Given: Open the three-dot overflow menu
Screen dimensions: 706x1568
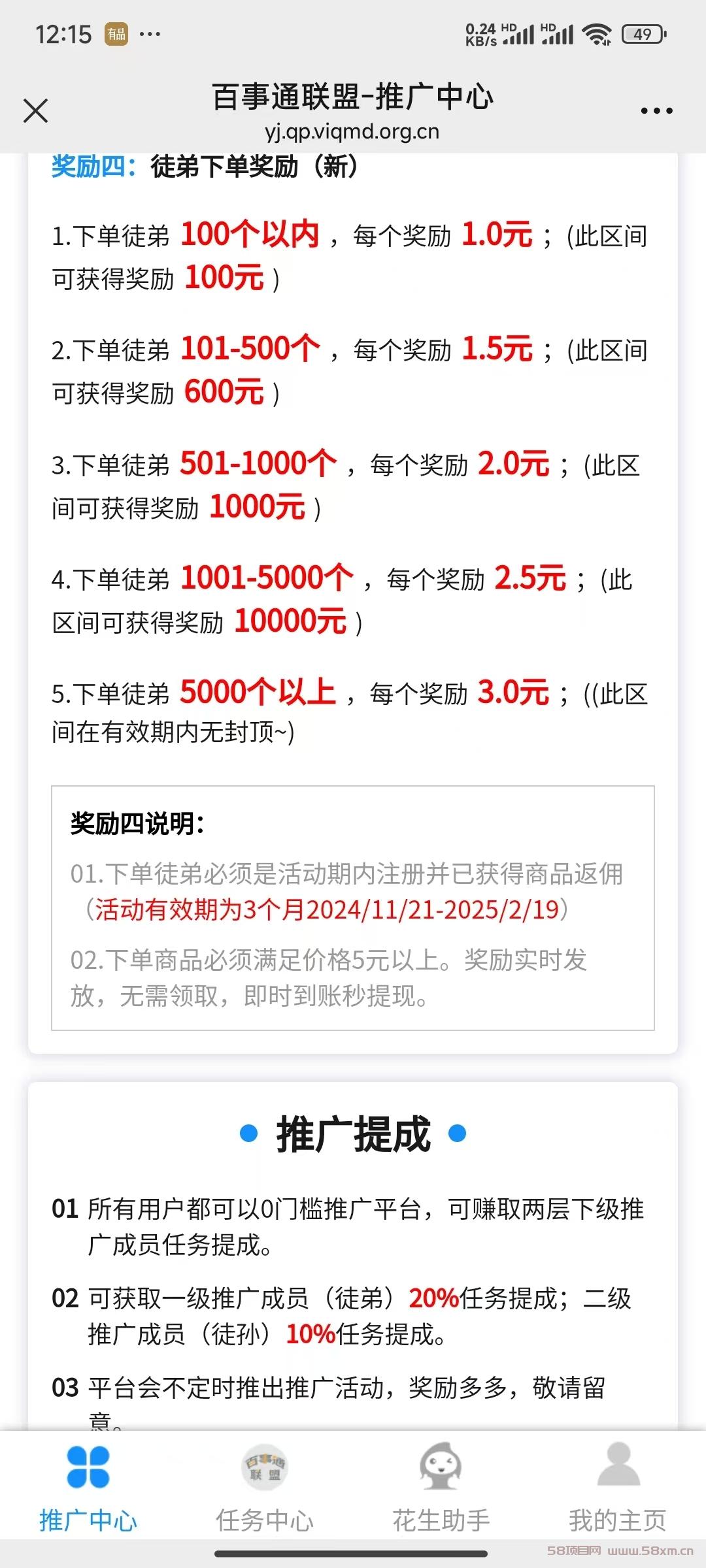Looking at the screenshot, I should [x=656, y=111].
